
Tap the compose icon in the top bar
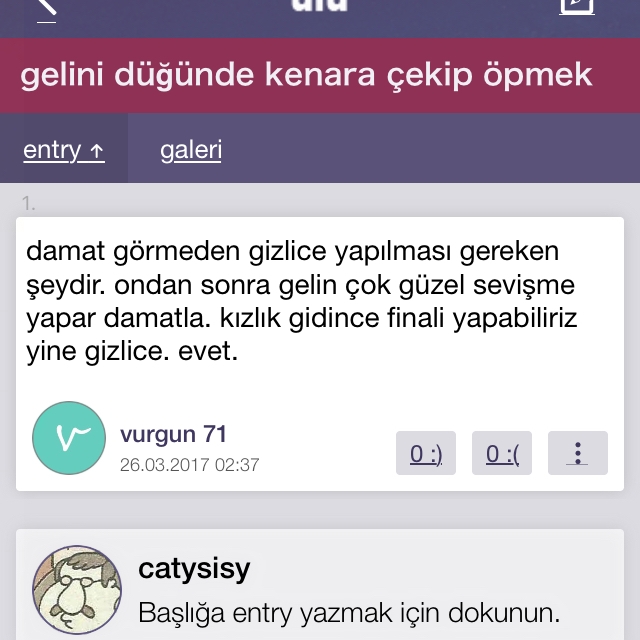(577, 6)
